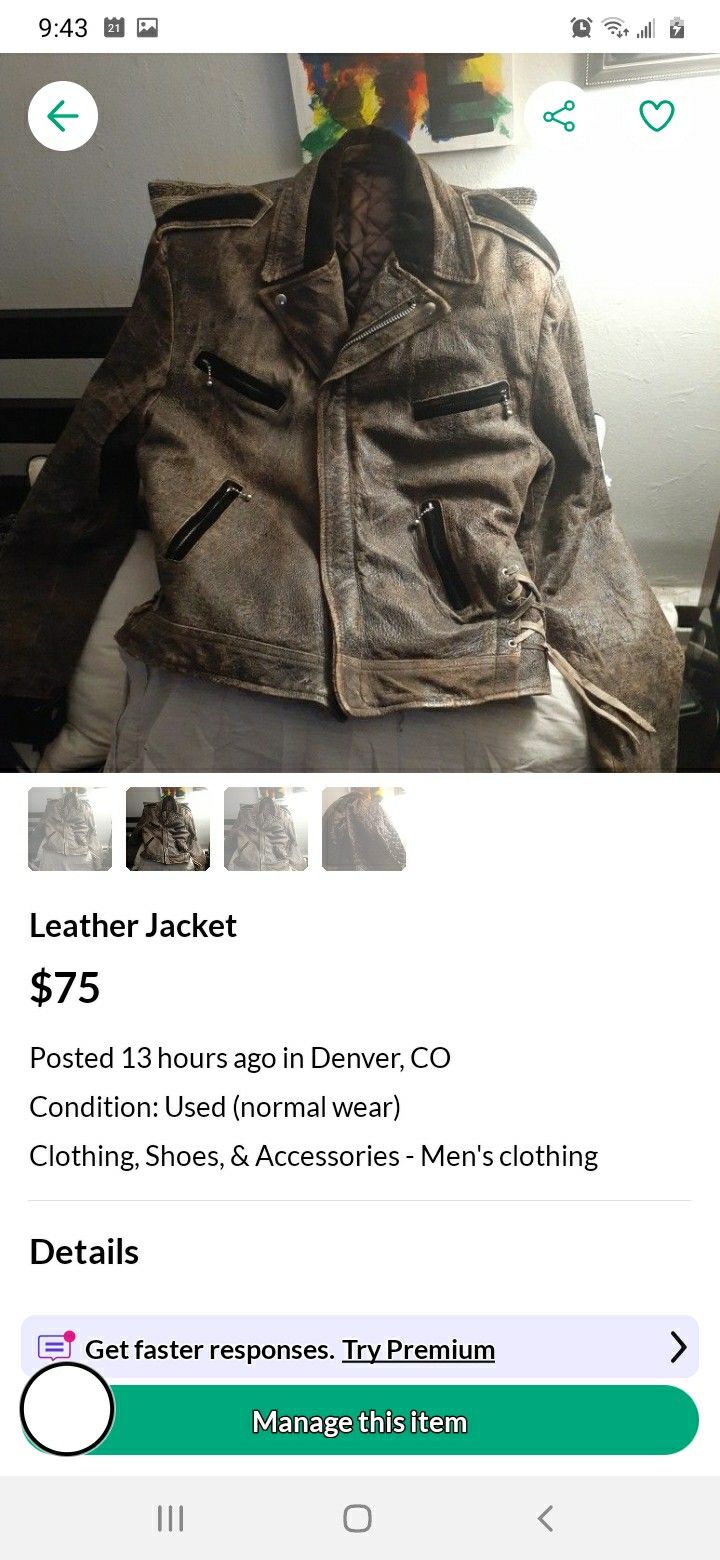Open the calendar notification icon showing 21
Screen dimensions: 720x1560
112,27
